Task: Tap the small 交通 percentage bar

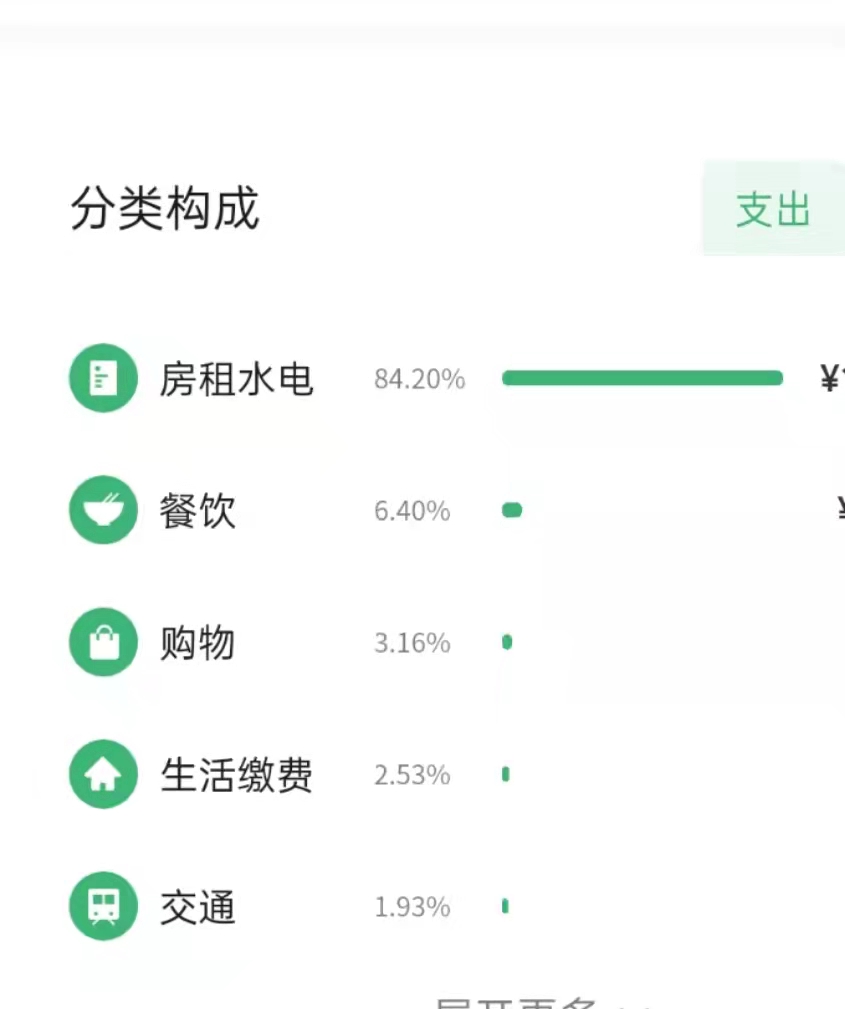Action: tap(506, 907)
